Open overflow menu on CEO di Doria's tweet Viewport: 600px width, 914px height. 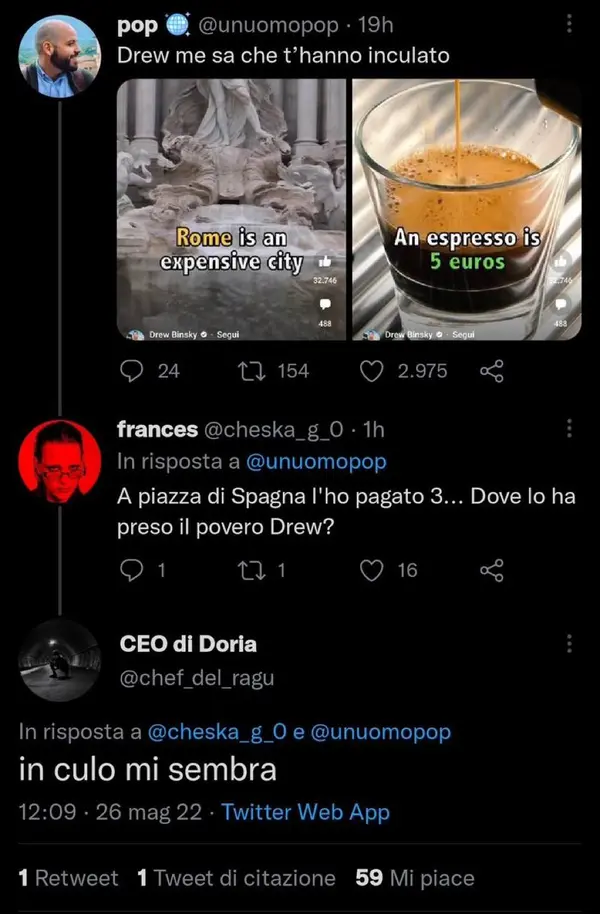pyautogui.click(x=569, y=643)
